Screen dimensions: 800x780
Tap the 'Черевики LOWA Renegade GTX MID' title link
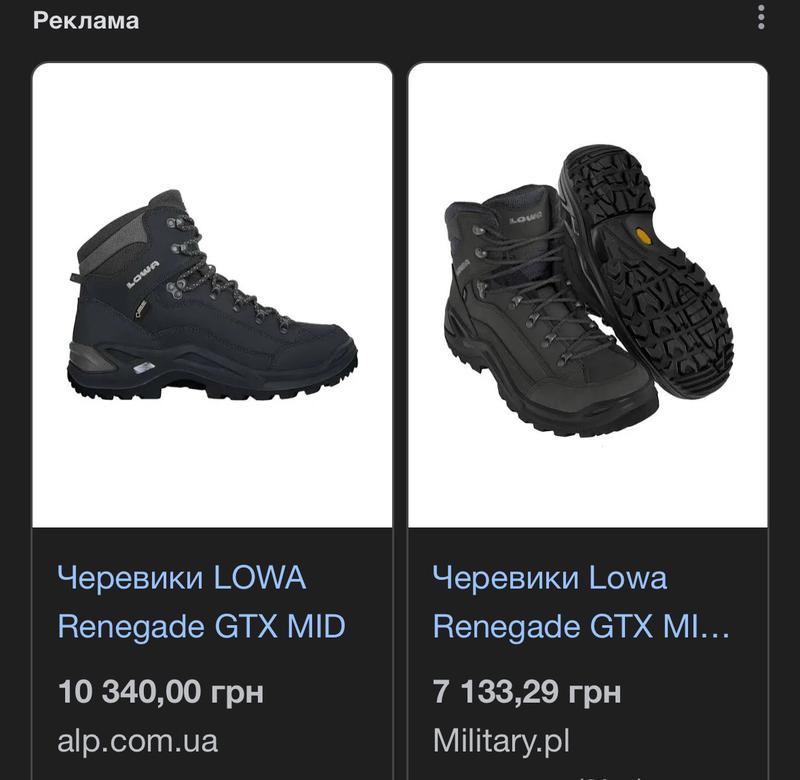[x=201, y=601]
